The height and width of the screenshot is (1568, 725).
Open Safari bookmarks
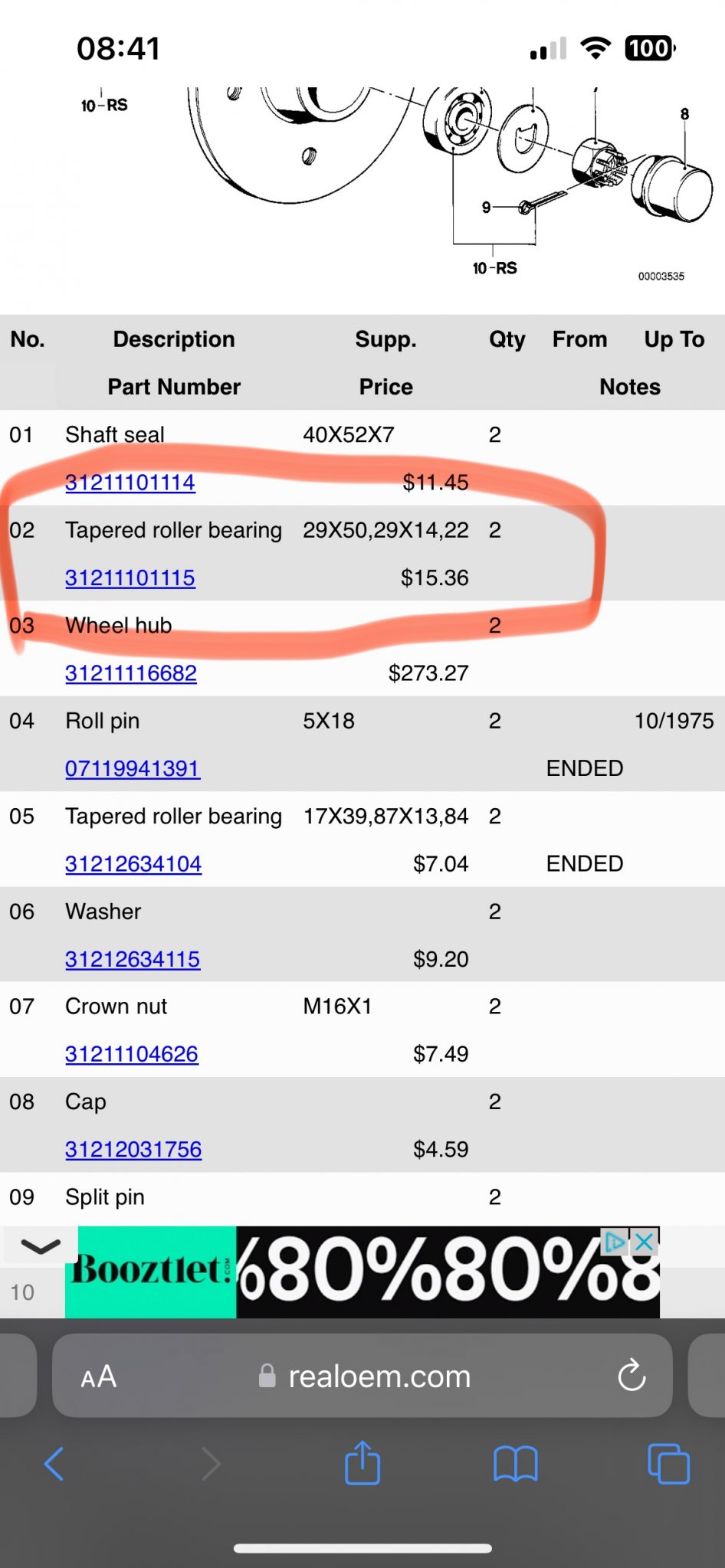pyautogui.click(x=515, y=1464)
